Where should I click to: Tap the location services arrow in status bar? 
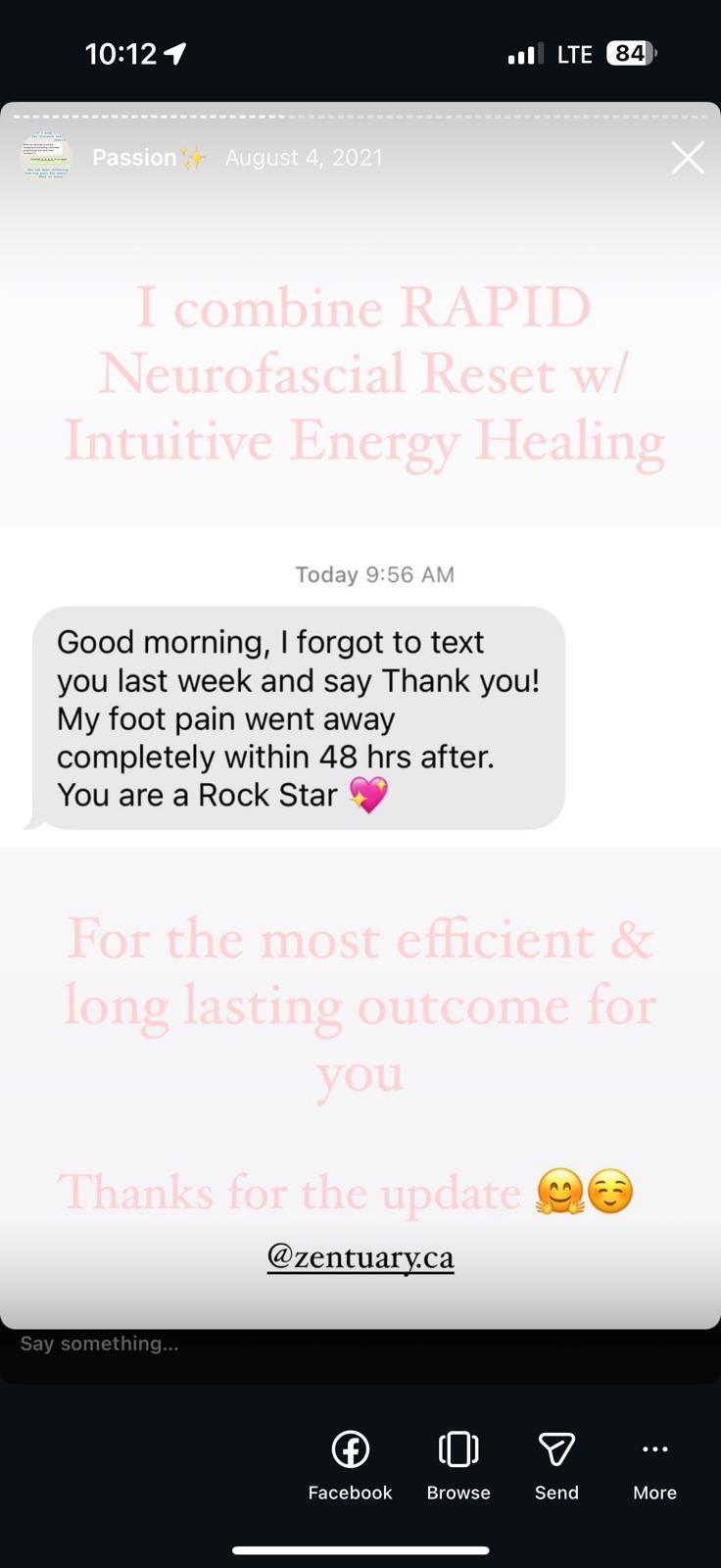tap(174, 54)
